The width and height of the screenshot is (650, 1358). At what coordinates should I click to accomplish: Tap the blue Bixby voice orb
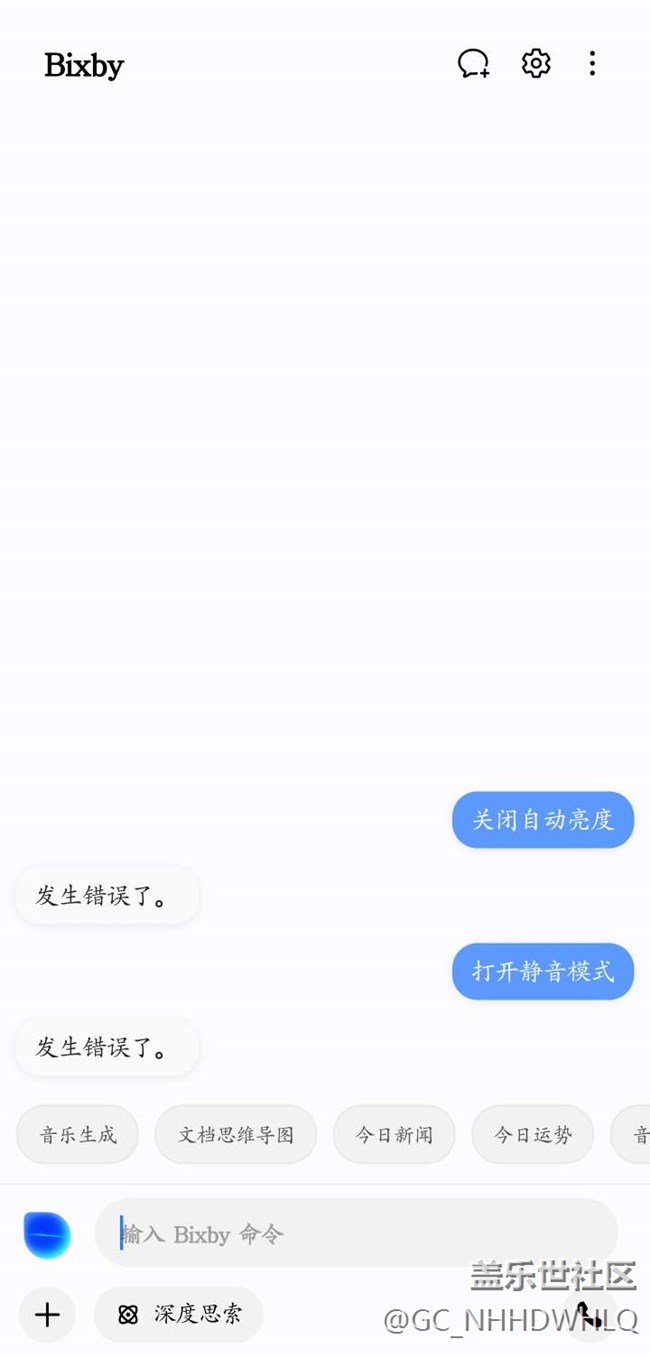point(47,1234)
